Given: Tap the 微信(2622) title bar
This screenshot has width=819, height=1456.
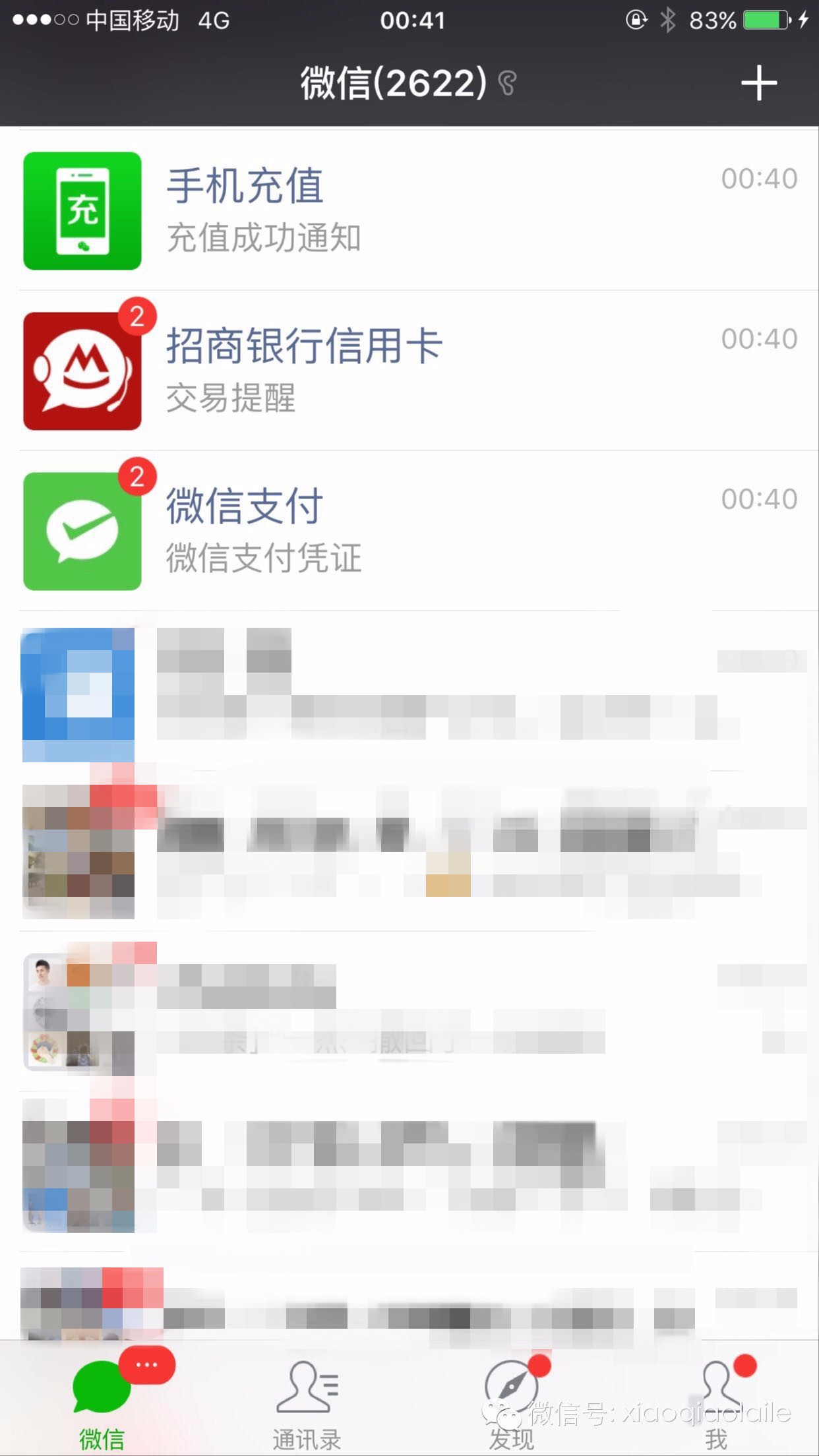Looking at the screenshot, I should click(x=396, y=84).
